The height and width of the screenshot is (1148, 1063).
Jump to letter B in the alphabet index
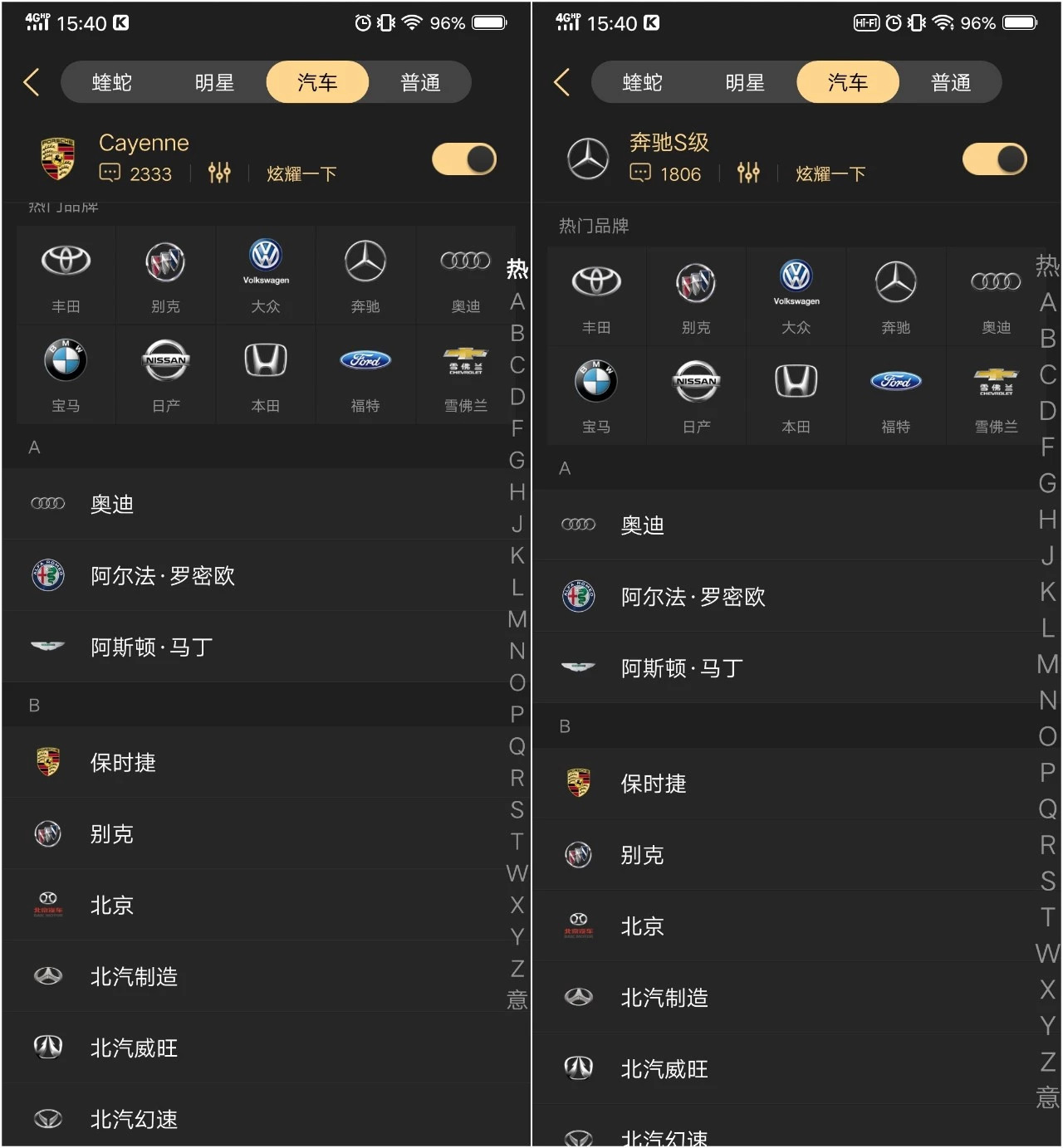[x=517, y=333]
